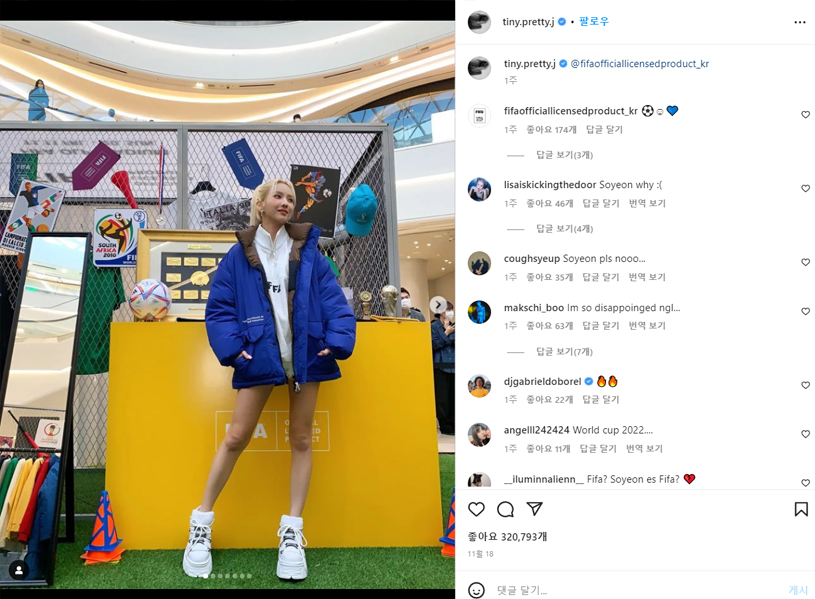Like makschi_boo's comment
Image resolution: width=815 pixels, height=599 pixels.
click(x=805, y=311)
